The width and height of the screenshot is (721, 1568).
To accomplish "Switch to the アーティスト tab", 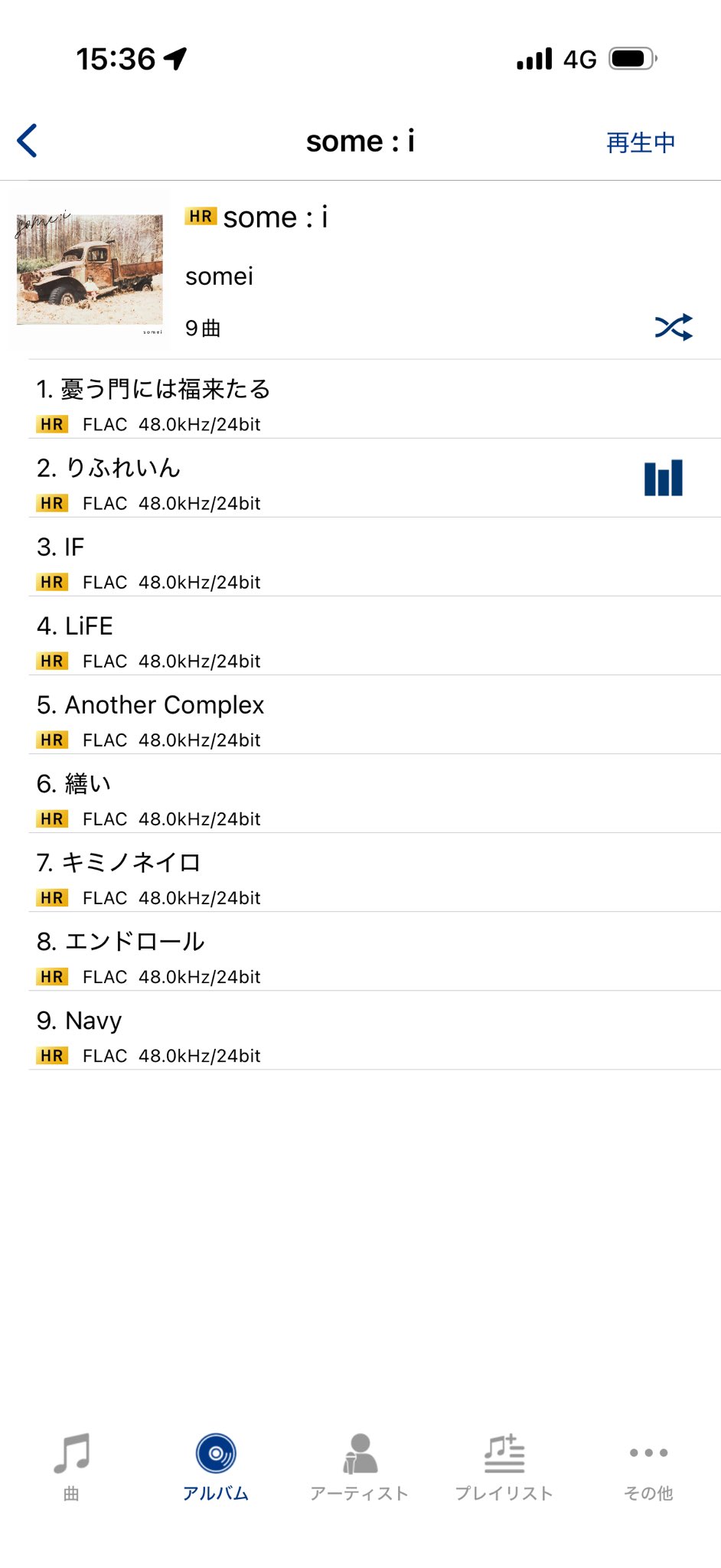I will click(x=360, y=1465).
